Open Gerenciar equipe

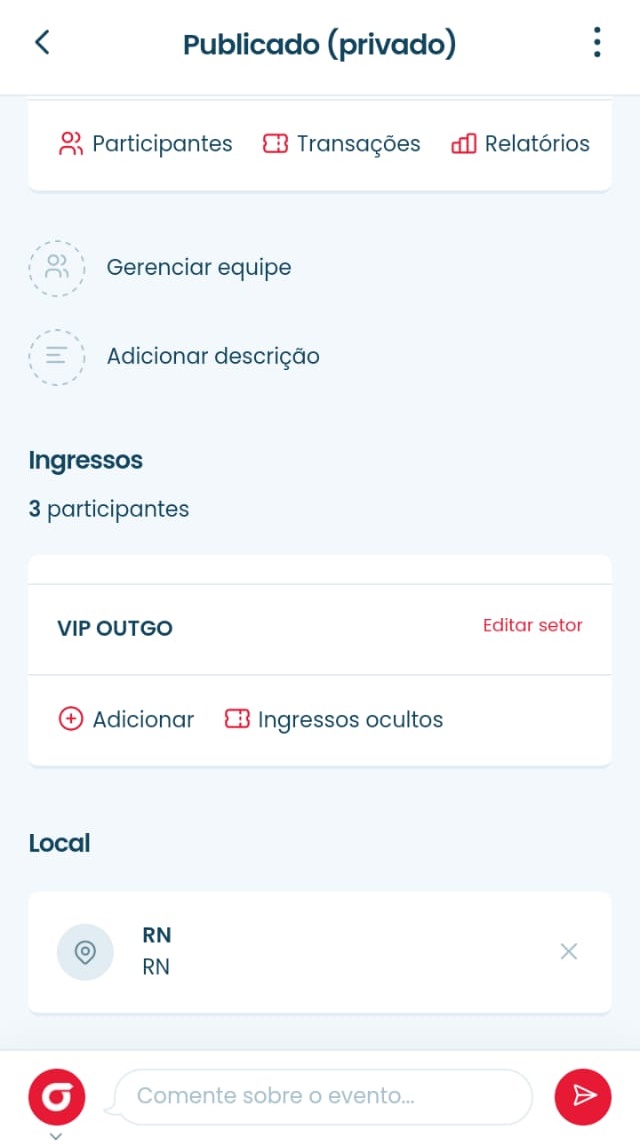(198, 268)
